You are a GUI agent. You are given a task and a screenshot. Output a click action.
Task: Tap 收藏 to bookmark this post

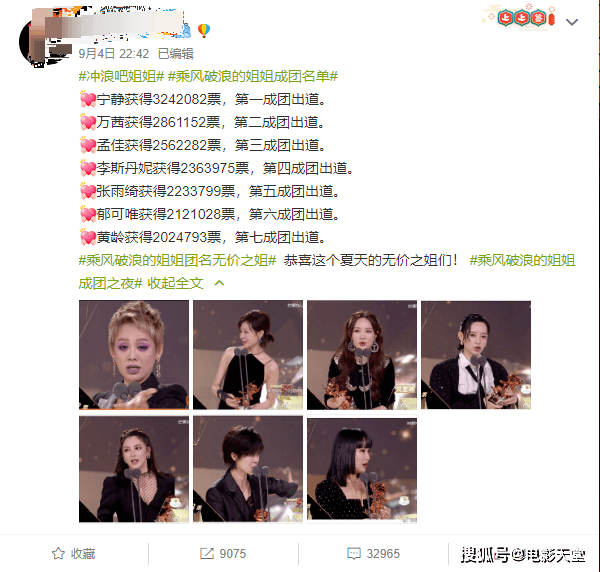point(73,553)
